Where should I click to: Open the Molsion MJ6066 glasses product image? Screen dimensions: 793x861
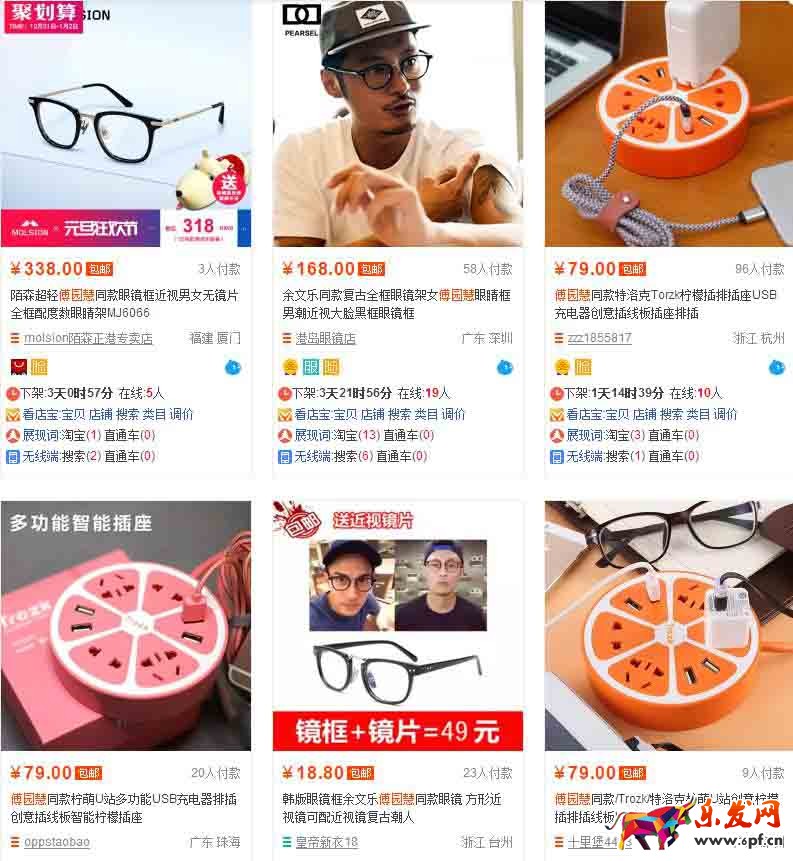(x=126, y=124)
